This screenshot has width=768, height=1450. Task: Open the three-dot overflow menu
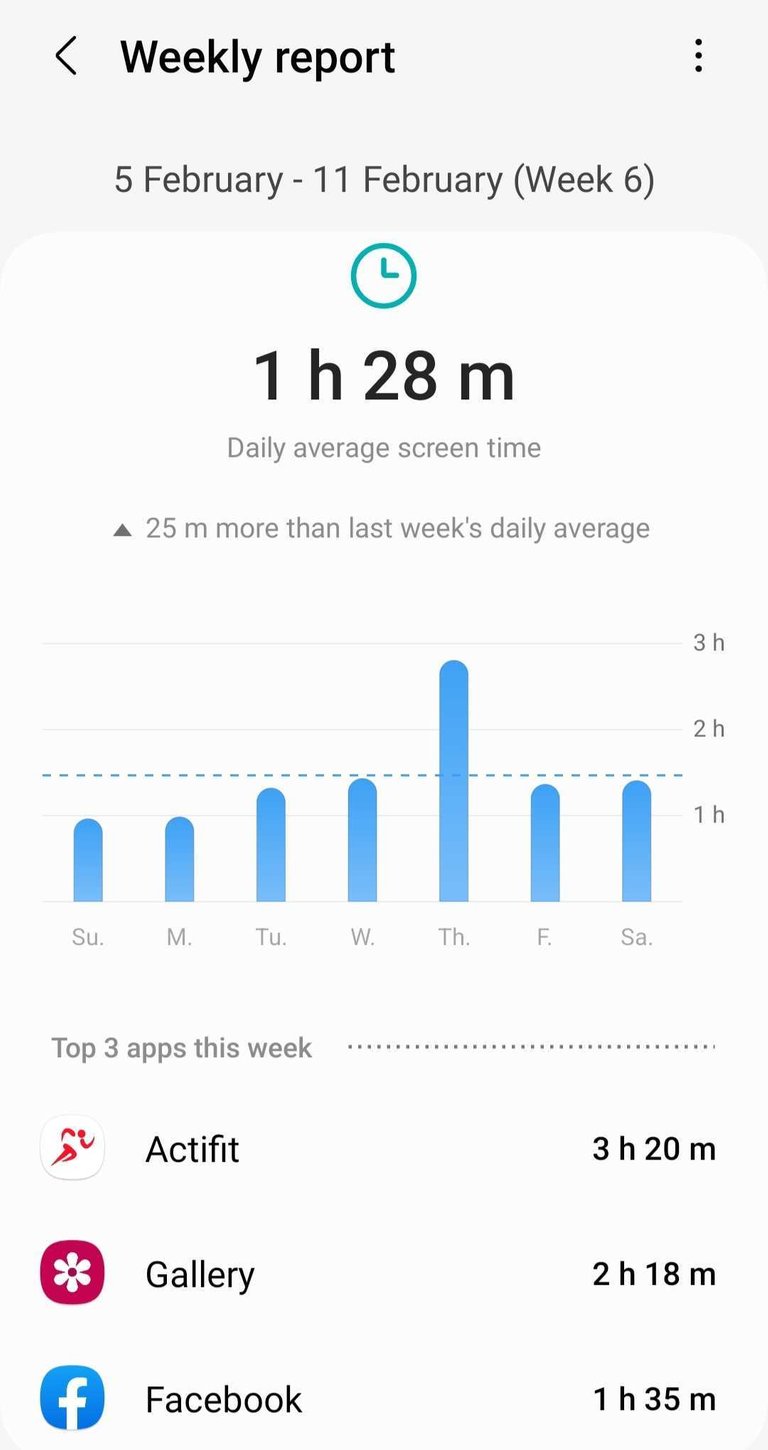click(x=698, y=57)
